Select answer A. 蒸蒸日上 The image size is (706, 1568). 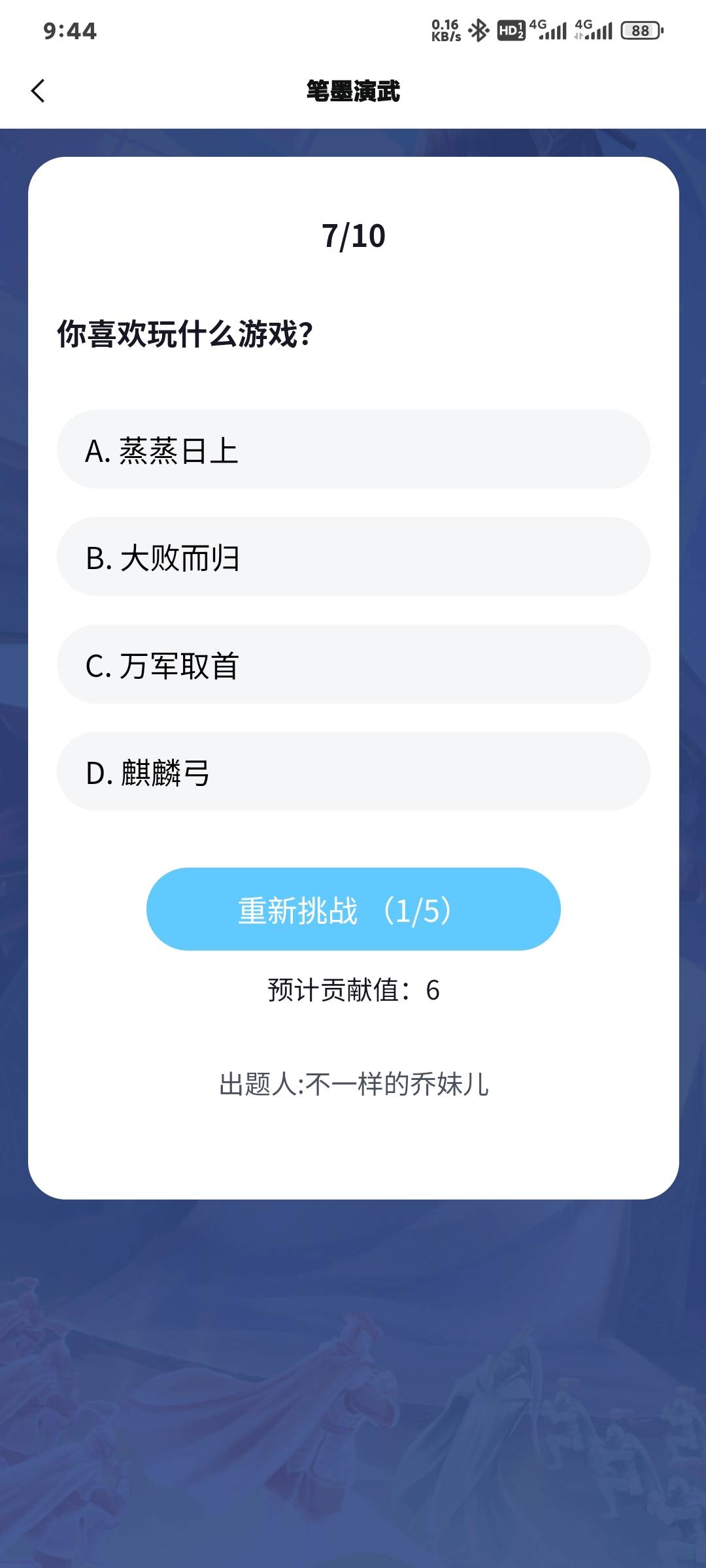pos(353,449)
